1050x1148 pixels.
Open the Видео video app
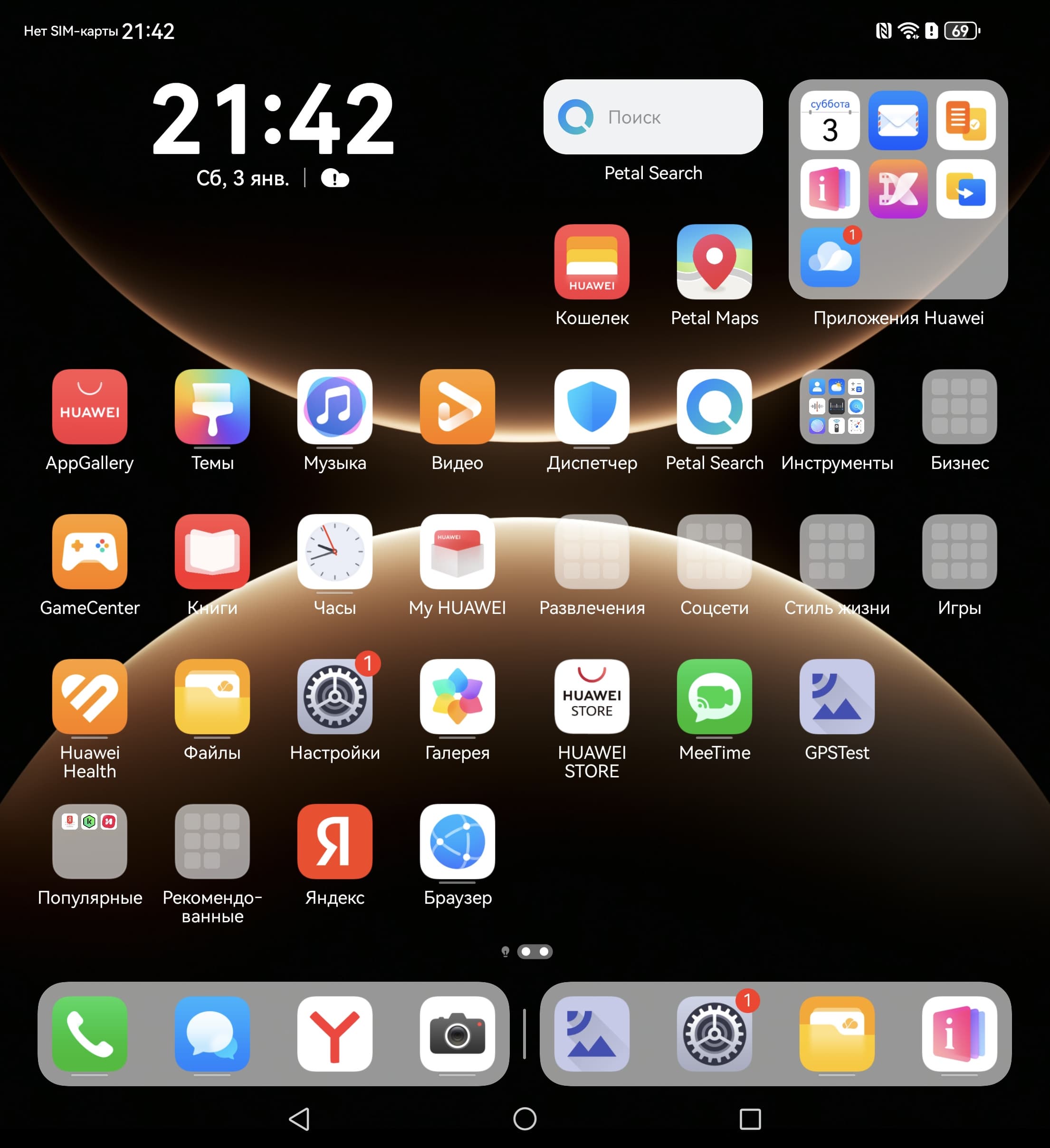[457, 407]
